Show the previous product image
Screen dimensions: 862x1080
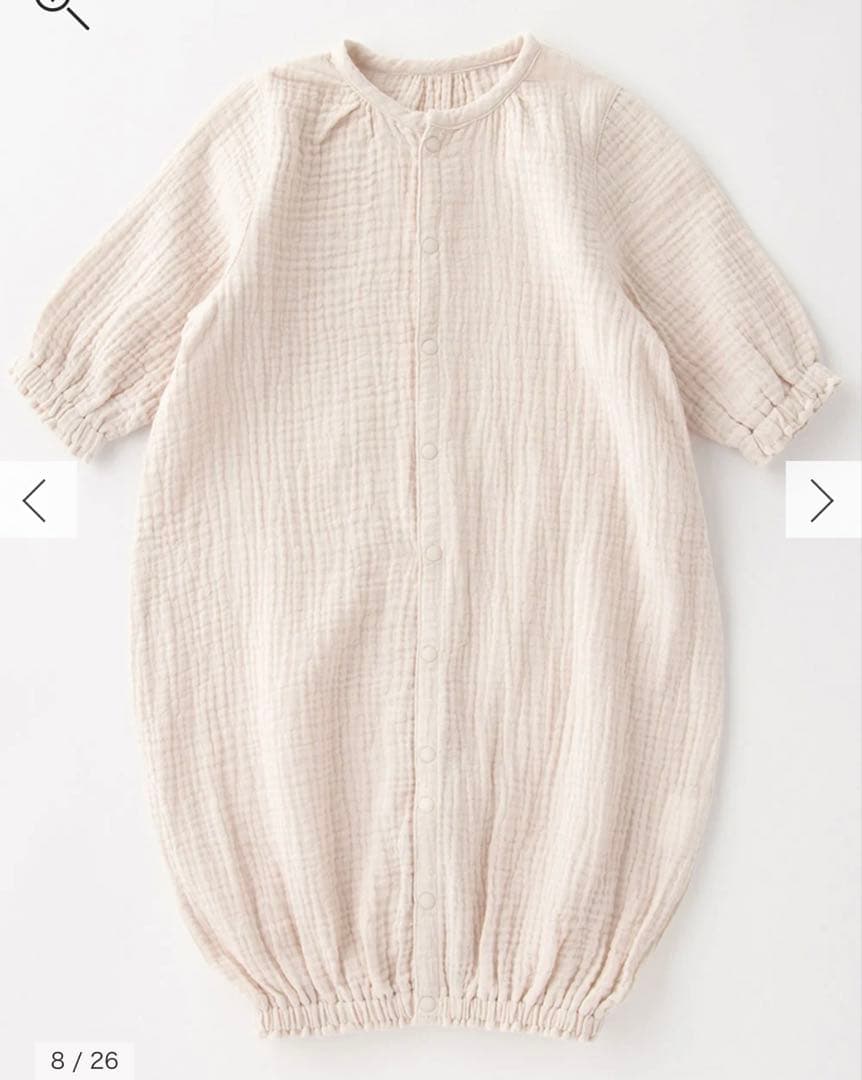coord(36,499)
